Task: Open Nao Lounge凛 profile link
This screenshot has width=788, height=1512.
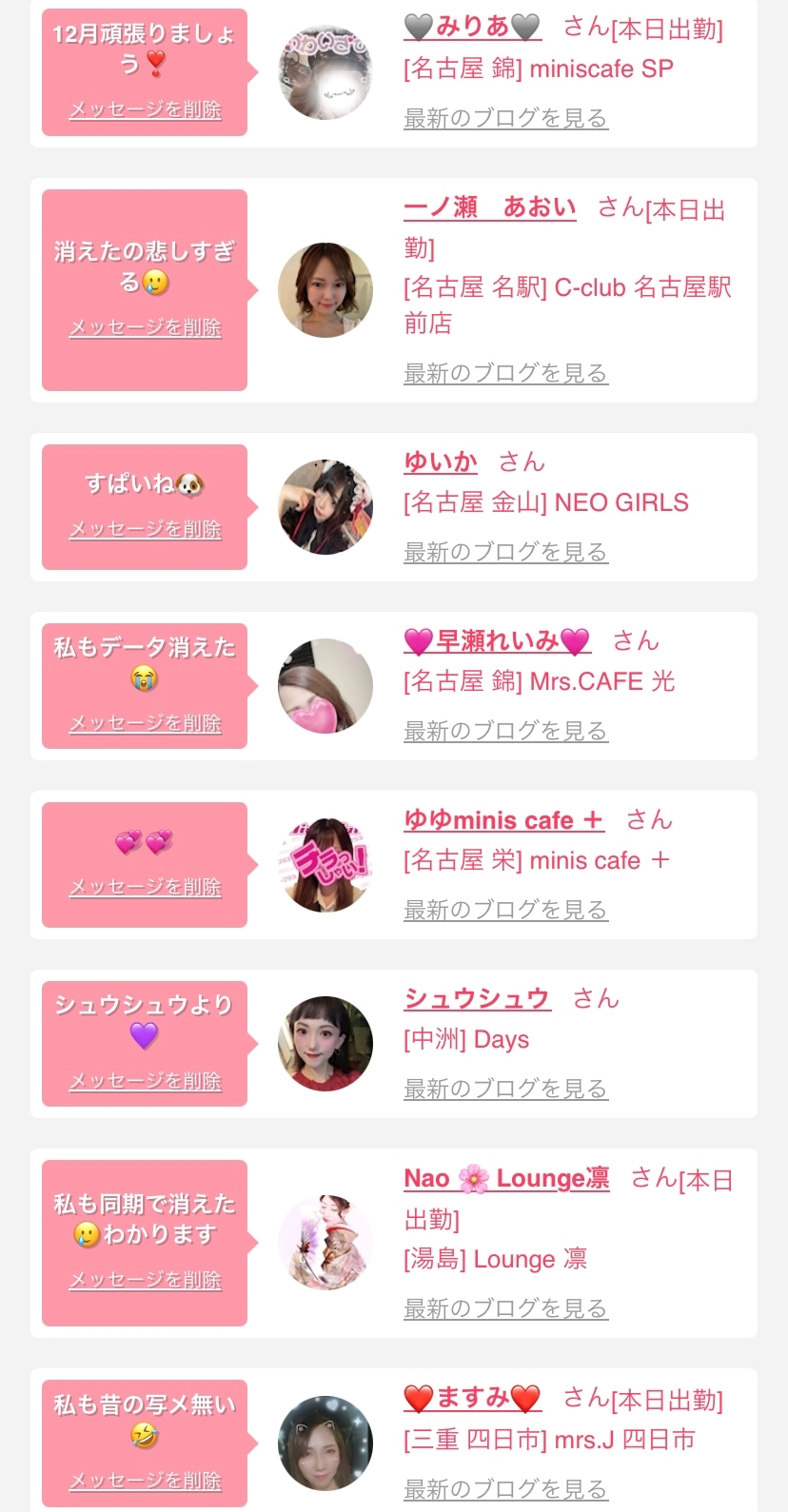Action: 506,1179
